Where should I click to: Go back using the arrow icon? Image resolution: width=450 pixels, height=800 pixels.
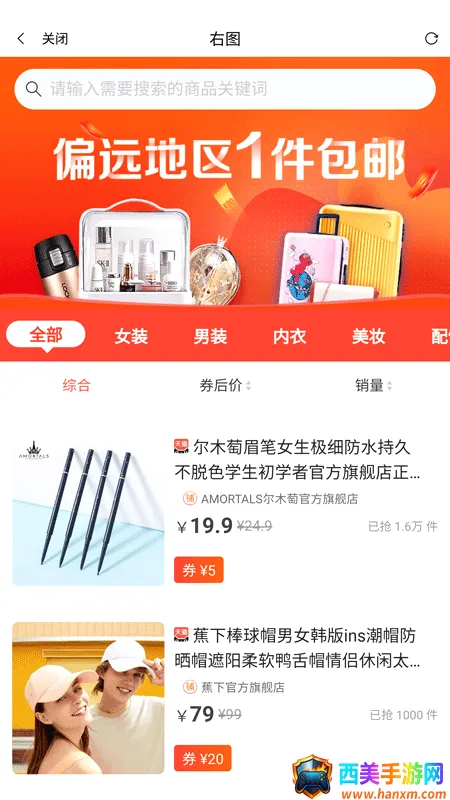tap(20, 39)
